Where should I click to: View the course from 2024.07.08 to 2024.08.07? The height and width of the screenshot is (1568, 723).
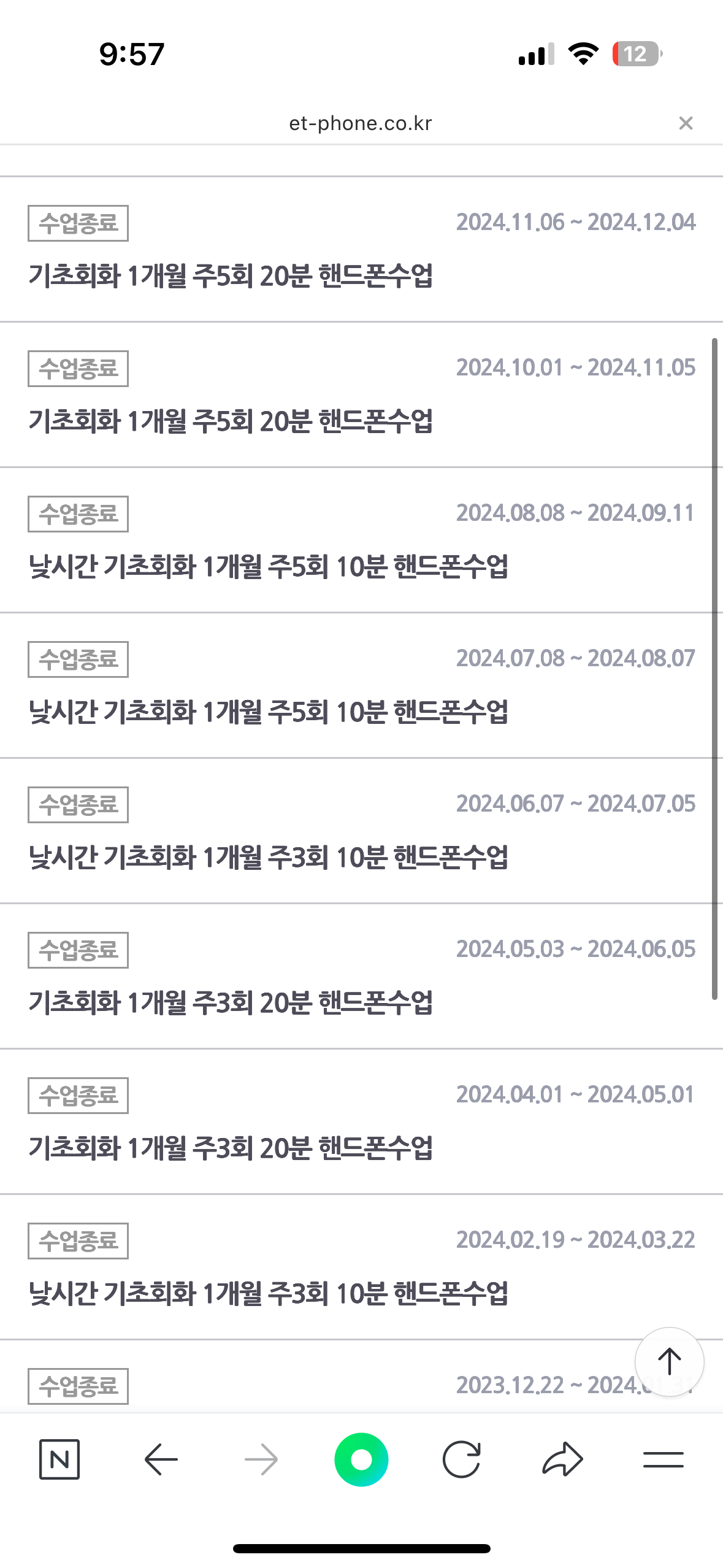click(x=268, y=712)
